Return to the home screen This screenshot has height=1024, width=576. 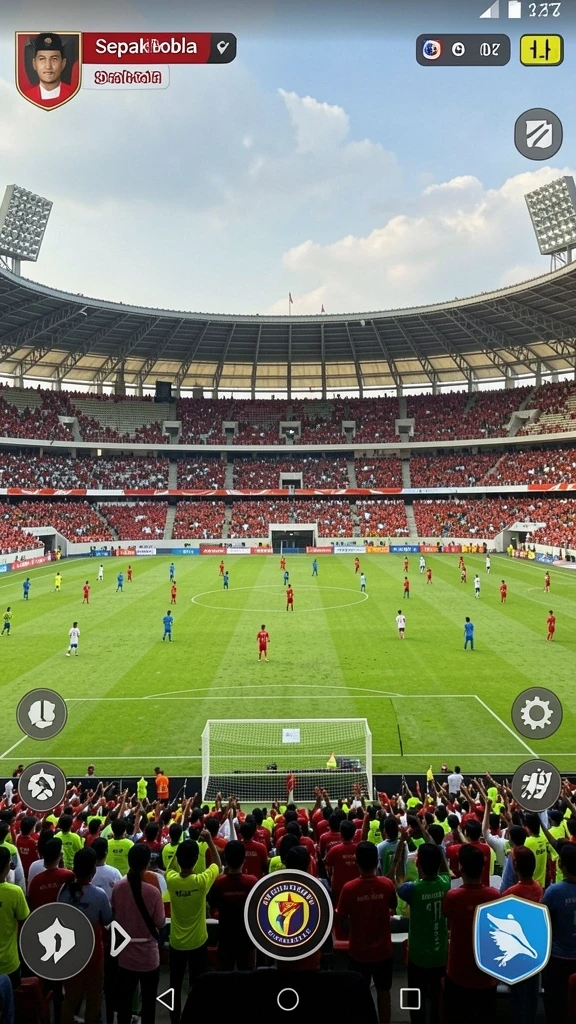pyautogui.click(x=288, y=999)
